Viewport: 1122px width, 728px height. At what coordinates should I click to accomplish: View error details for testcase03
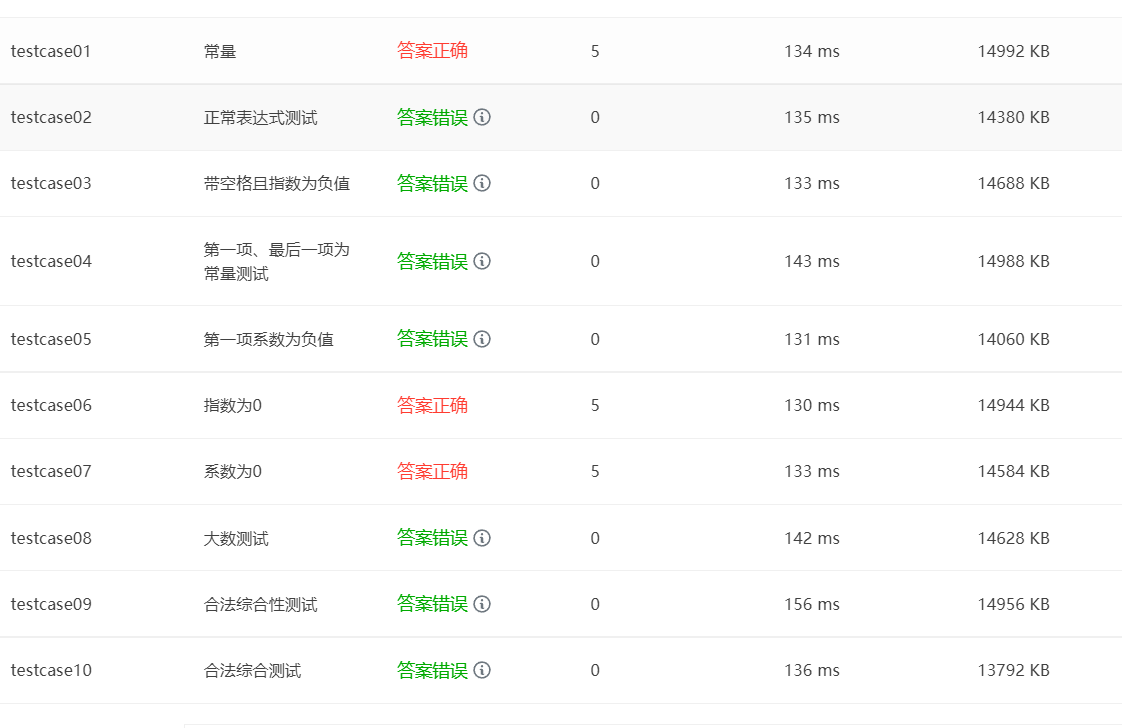(x=482, y=183)
